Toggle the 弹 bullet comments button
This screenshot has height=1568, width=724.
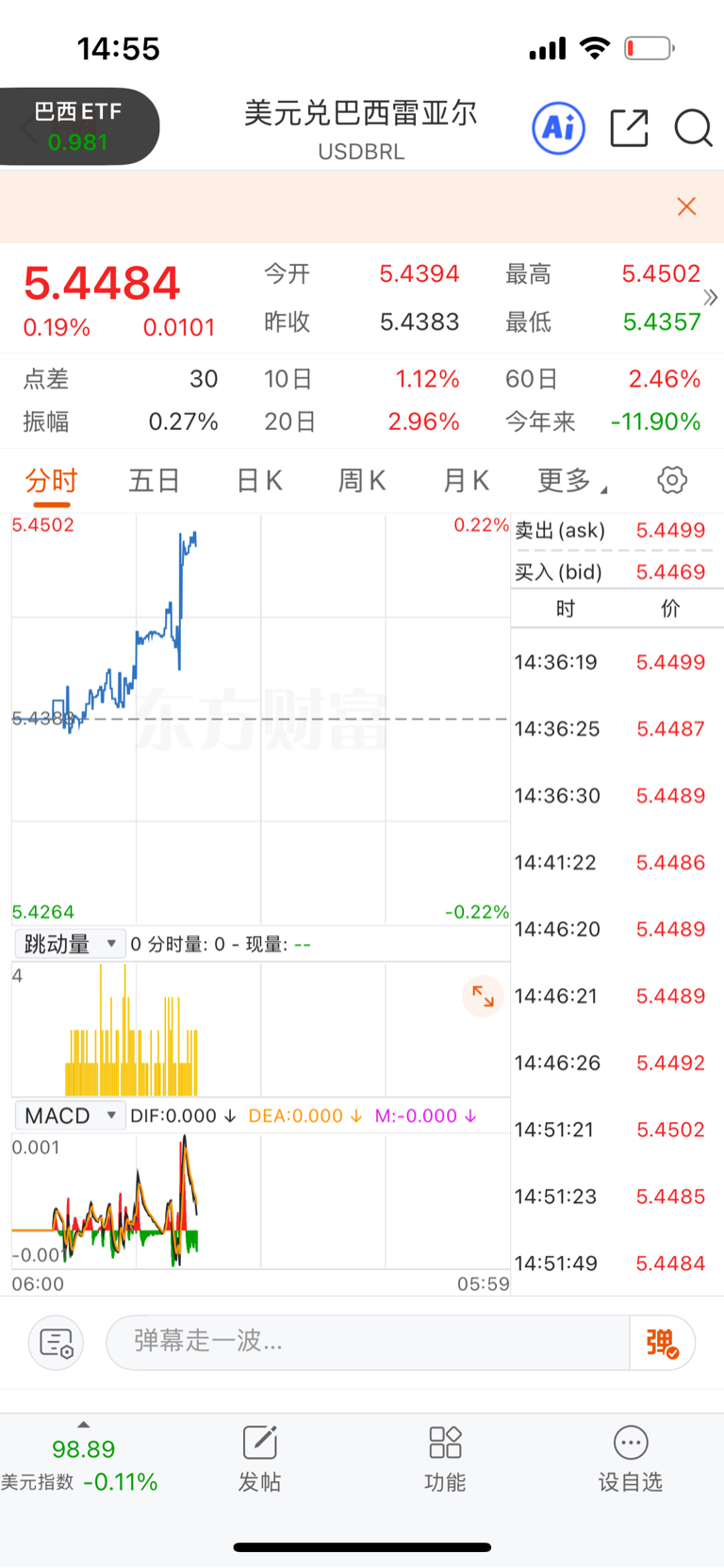(662, 1342)
